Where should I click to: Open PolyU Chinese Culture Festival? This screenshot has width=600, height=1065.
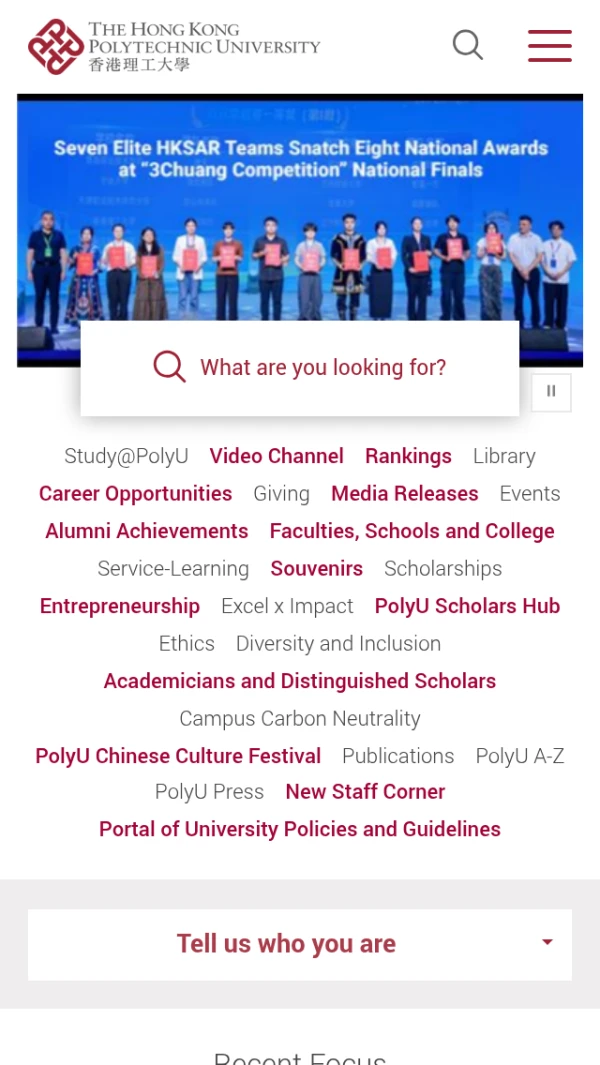tap(178, 755)
